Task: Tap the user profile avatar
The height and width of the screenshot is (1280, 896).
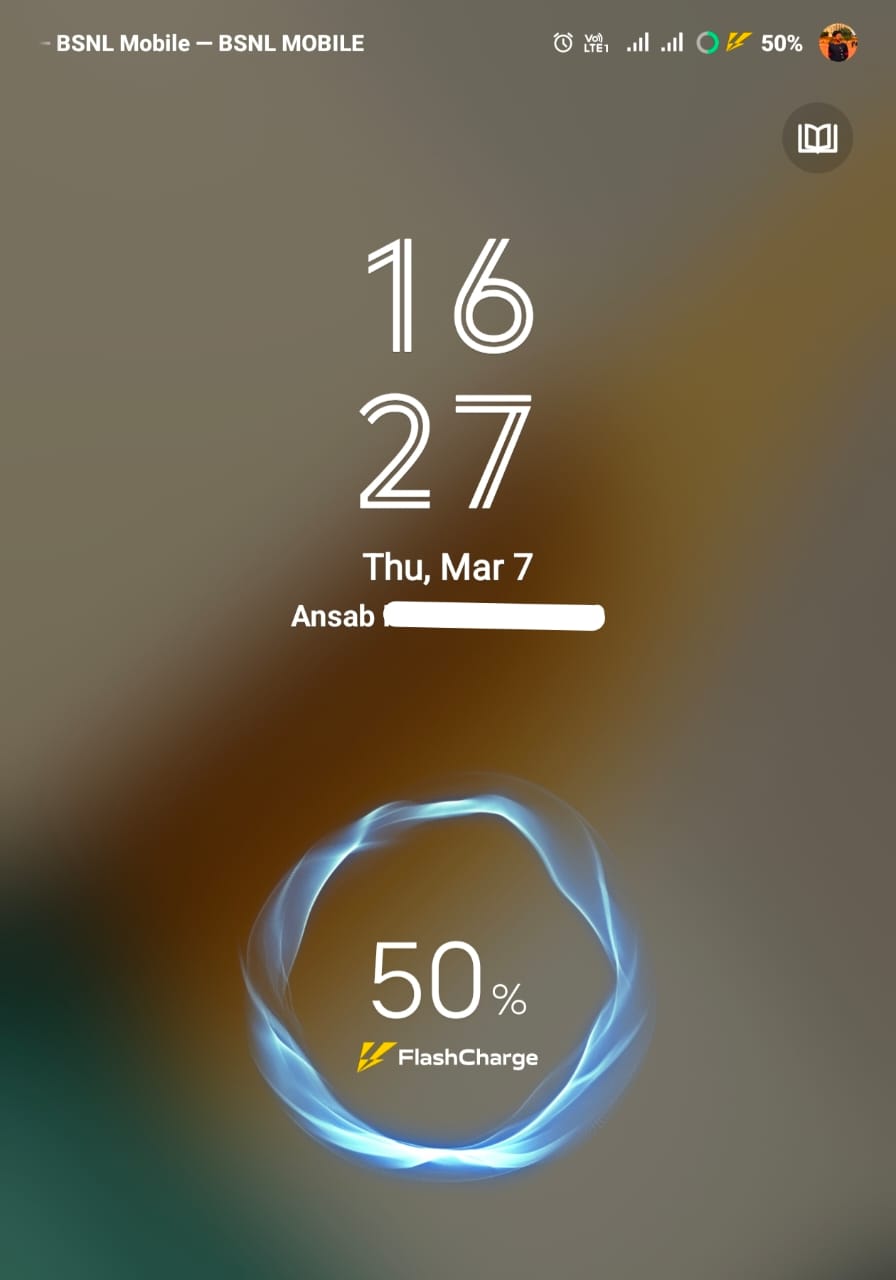Action: (x=838, y=43)
